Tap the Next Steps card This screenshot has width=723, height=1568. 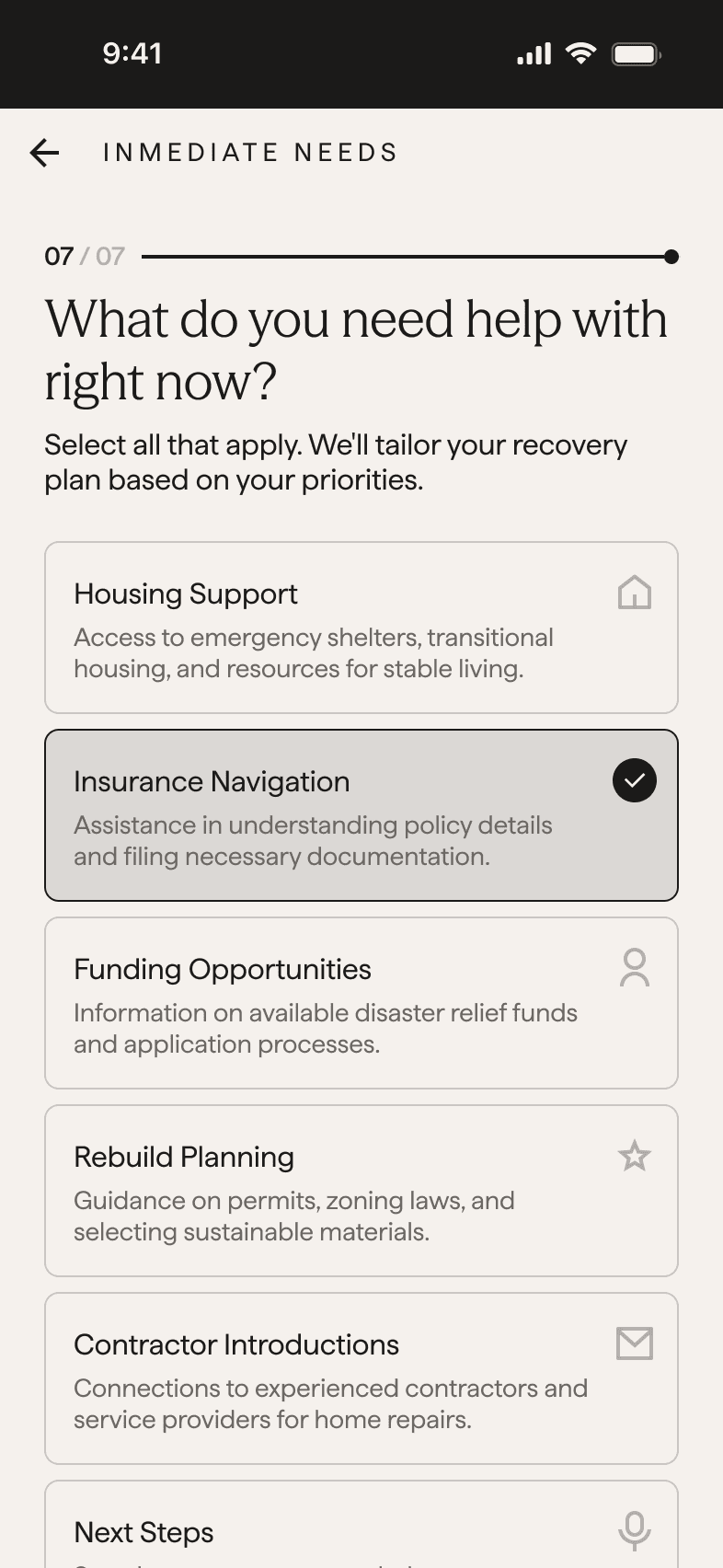point(361,1525)
